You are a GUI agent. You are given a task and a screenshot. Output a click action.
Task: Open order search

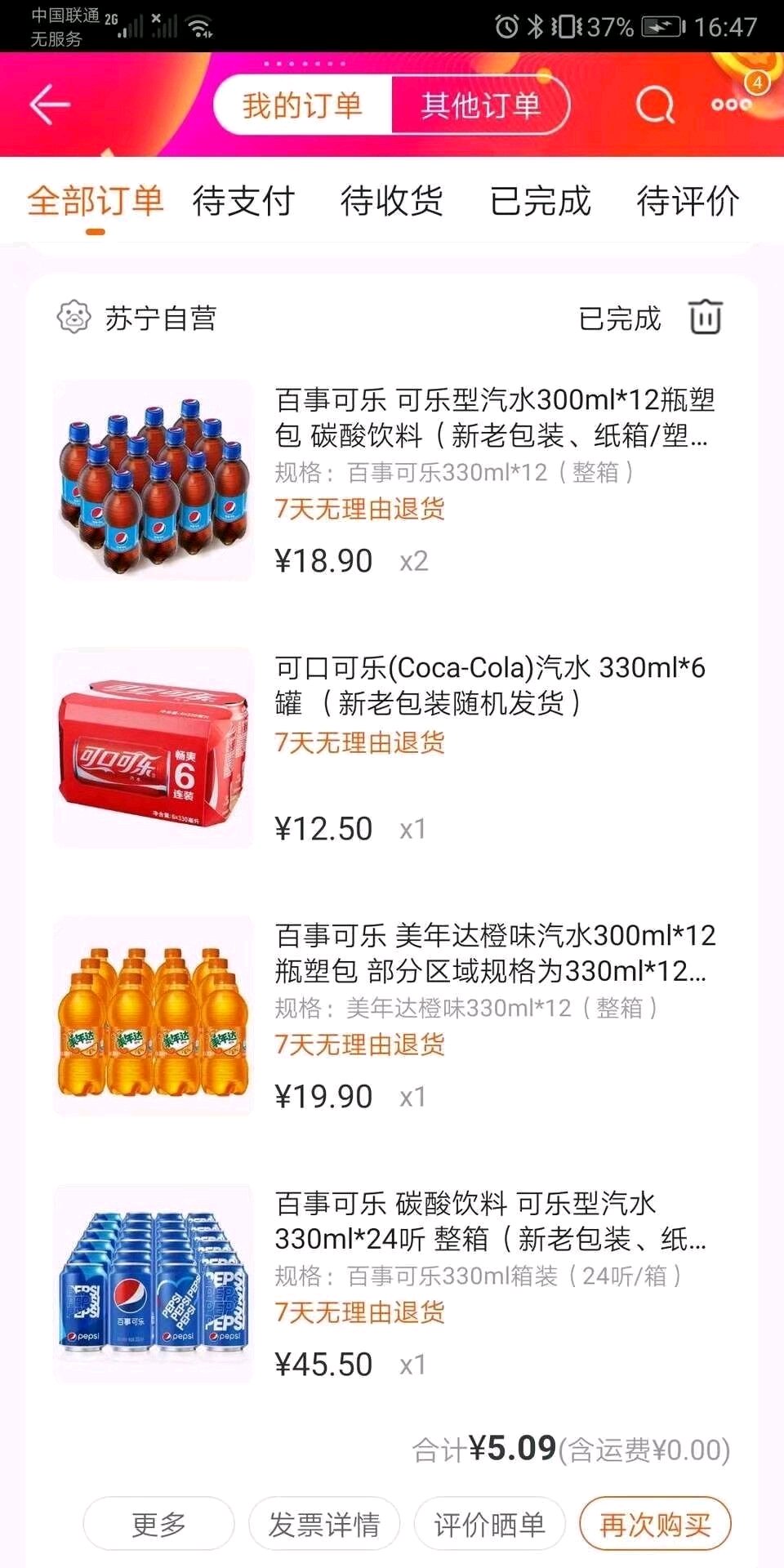coord(655,105)
